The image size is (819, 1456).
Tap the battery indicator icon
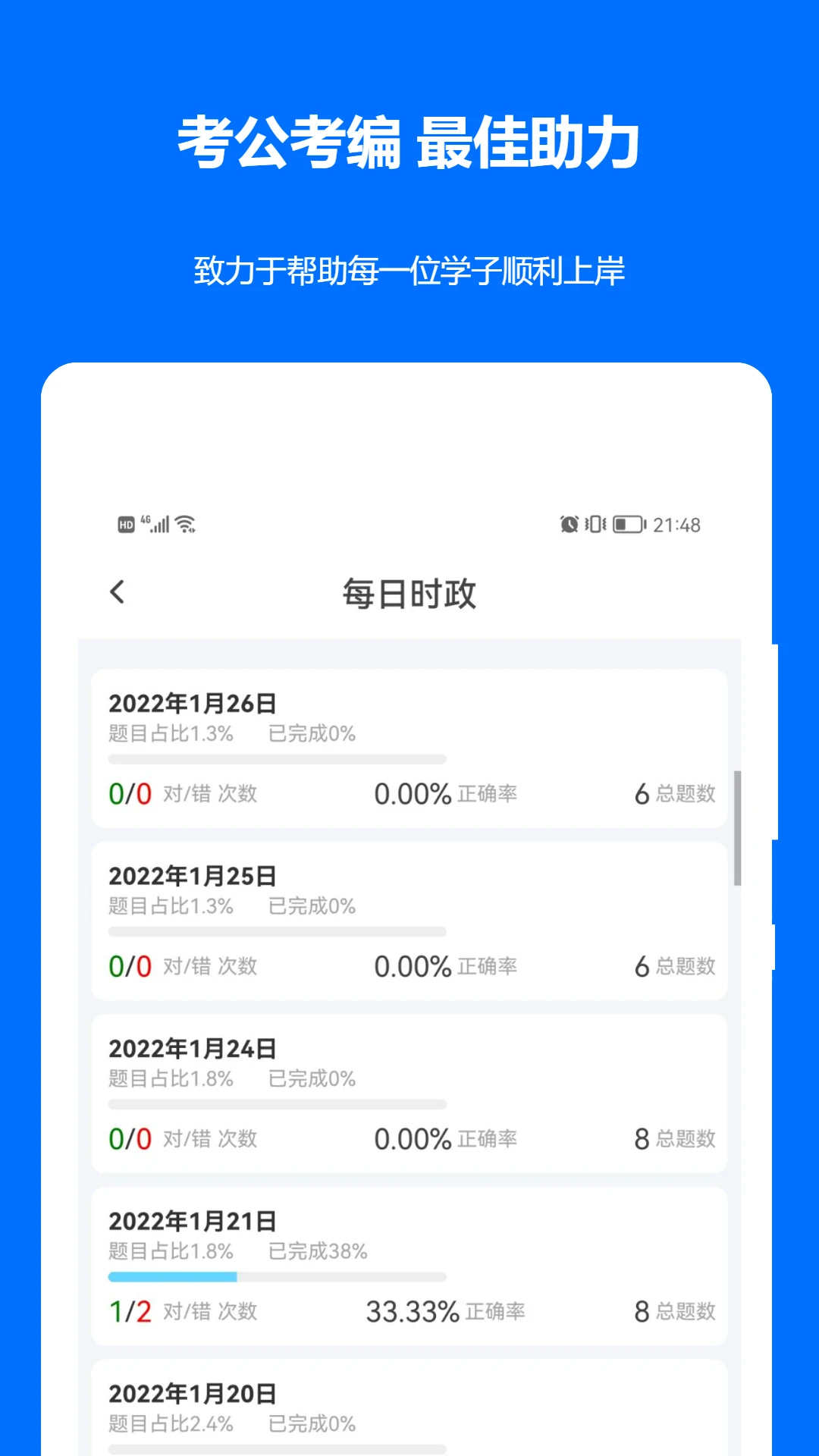pyautogui.click(x=628, y=524)
